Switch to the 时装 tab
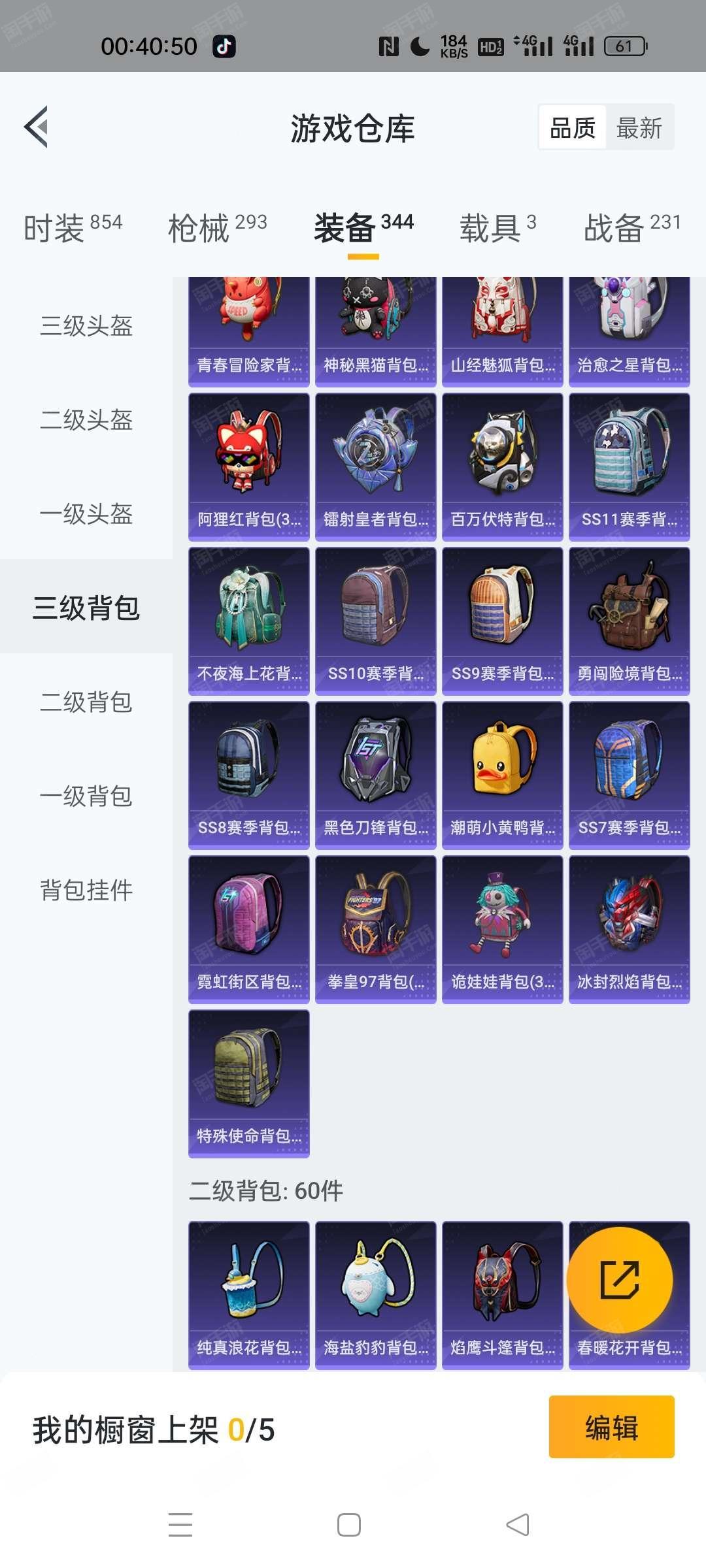This screenshot has width=706, height=1568. pyautogui.click(x=73, y=227)
